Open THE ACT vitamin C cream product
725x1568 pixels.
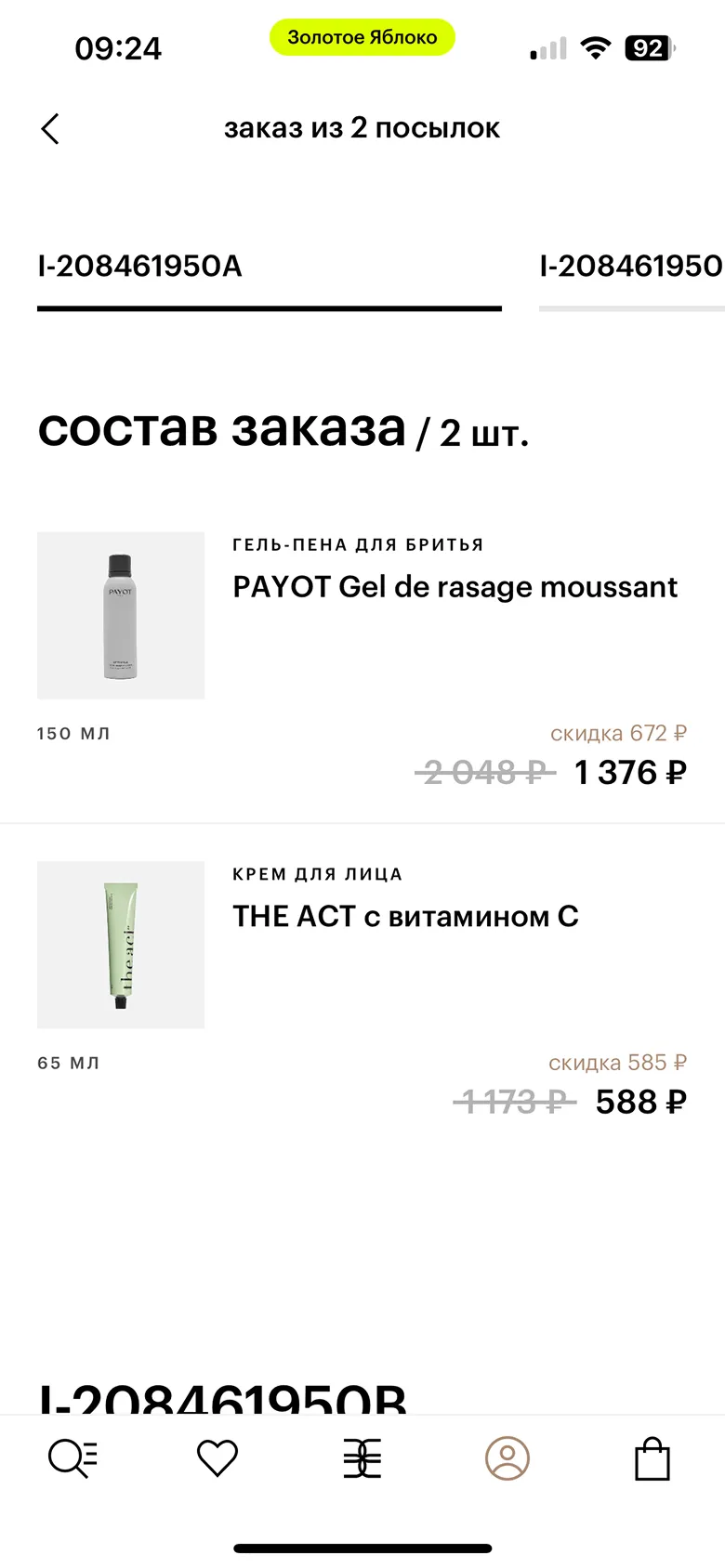pos(405,917)
